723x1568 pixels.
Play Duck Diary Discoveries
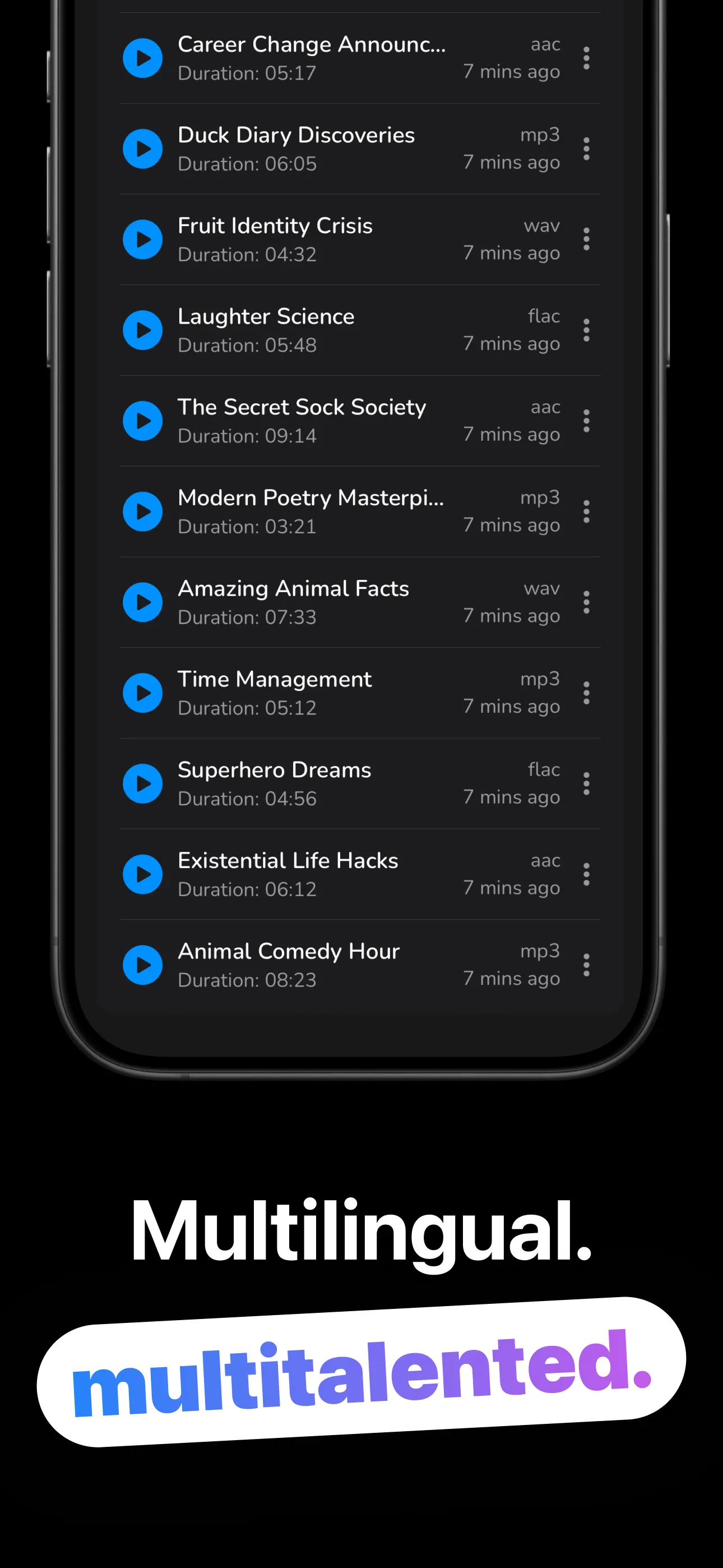(x=143, y=148)
